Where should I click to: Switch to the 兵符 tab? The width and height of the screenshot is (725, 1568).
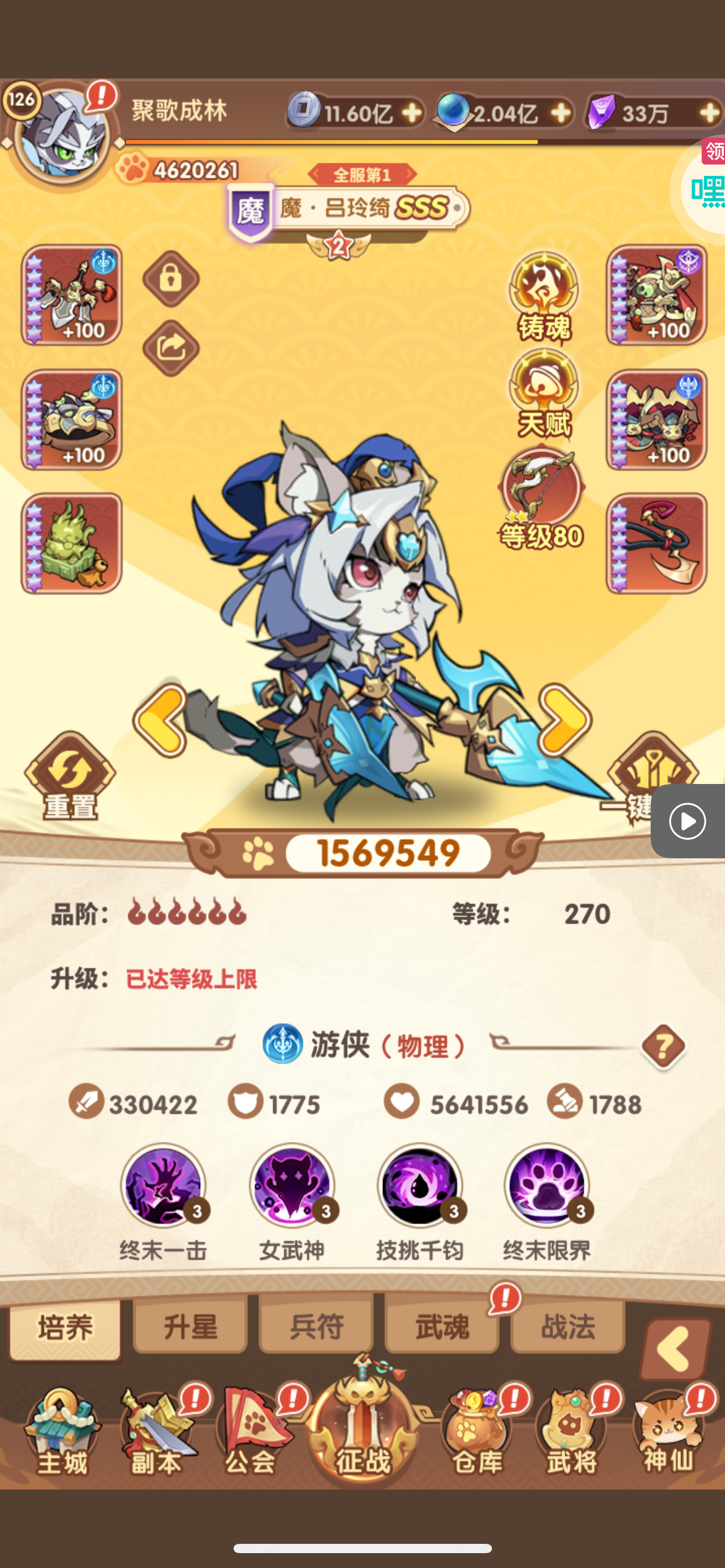[316, 1327]
